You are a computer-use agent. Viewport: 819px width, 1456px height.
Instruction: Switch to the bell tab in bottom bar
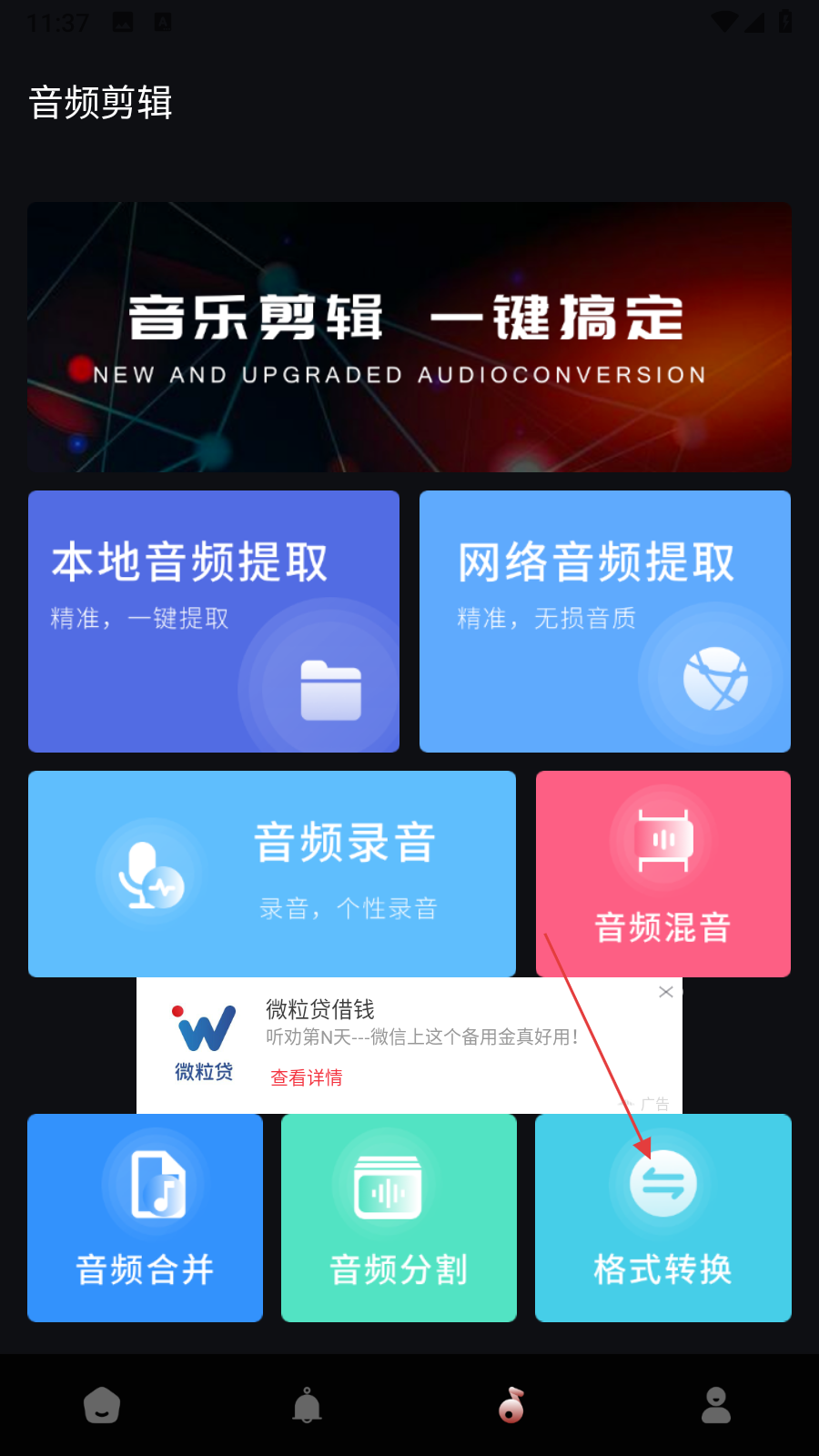point(307,1406)
